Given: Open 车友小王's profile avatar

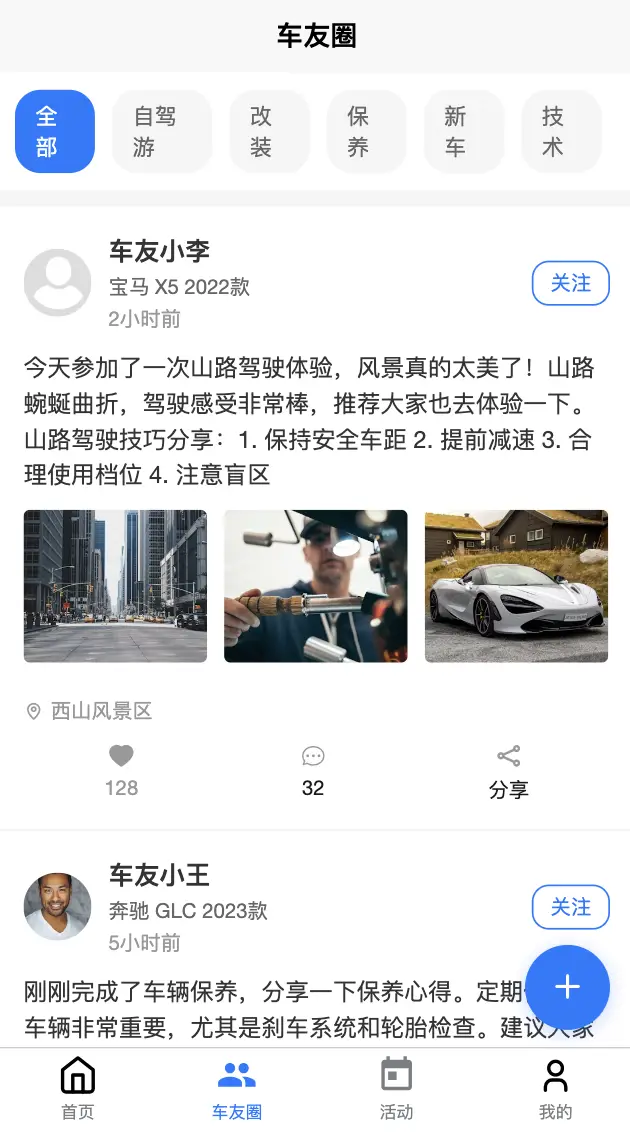Looking at the screenshot, I should (57, 907).
